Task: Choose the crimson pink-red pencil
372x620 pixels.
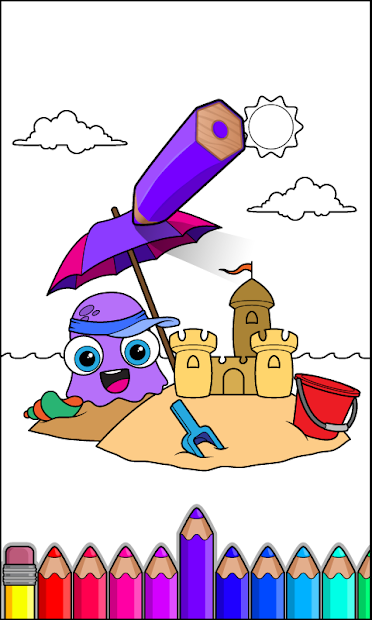Action: click(90, 581)
